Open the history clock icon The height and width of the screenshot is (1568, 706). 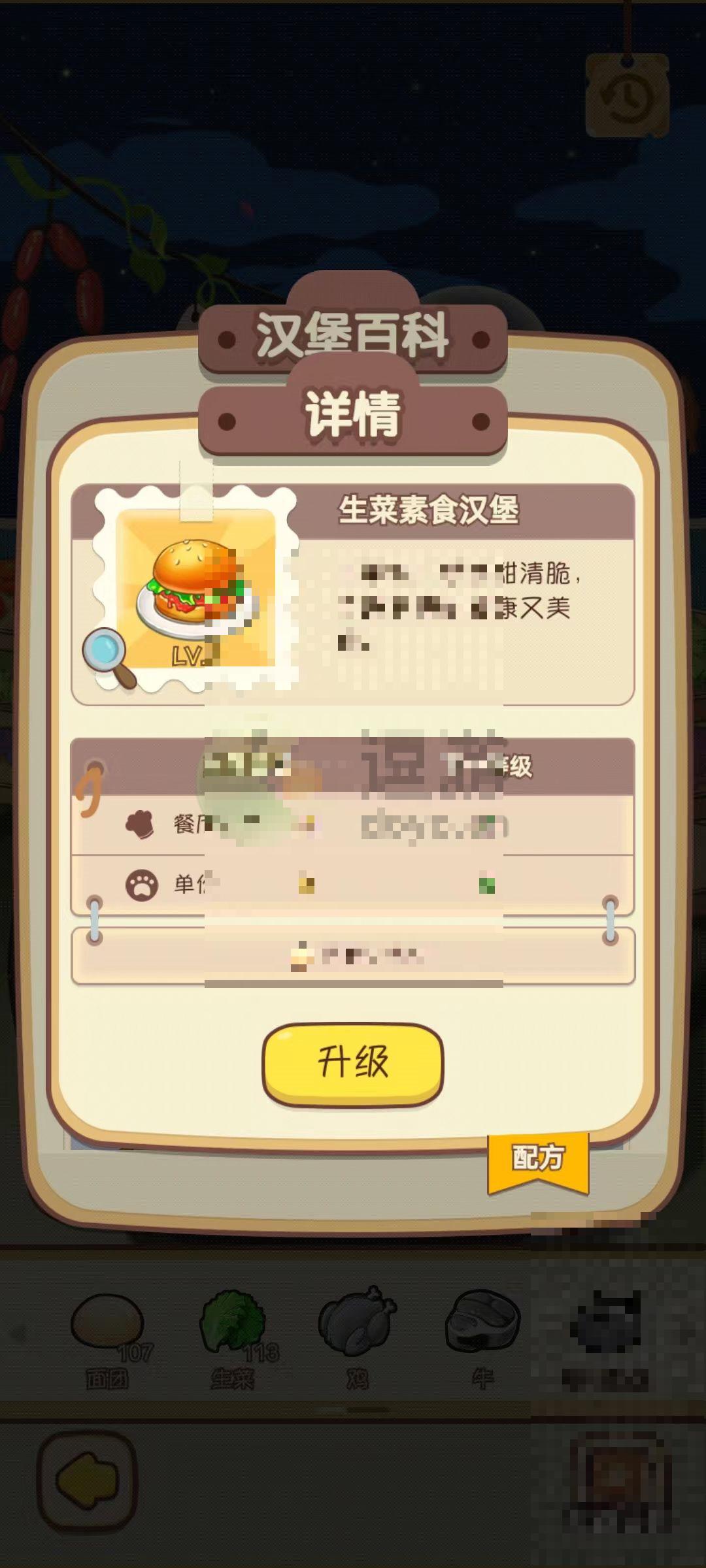(x=626, y=97)
